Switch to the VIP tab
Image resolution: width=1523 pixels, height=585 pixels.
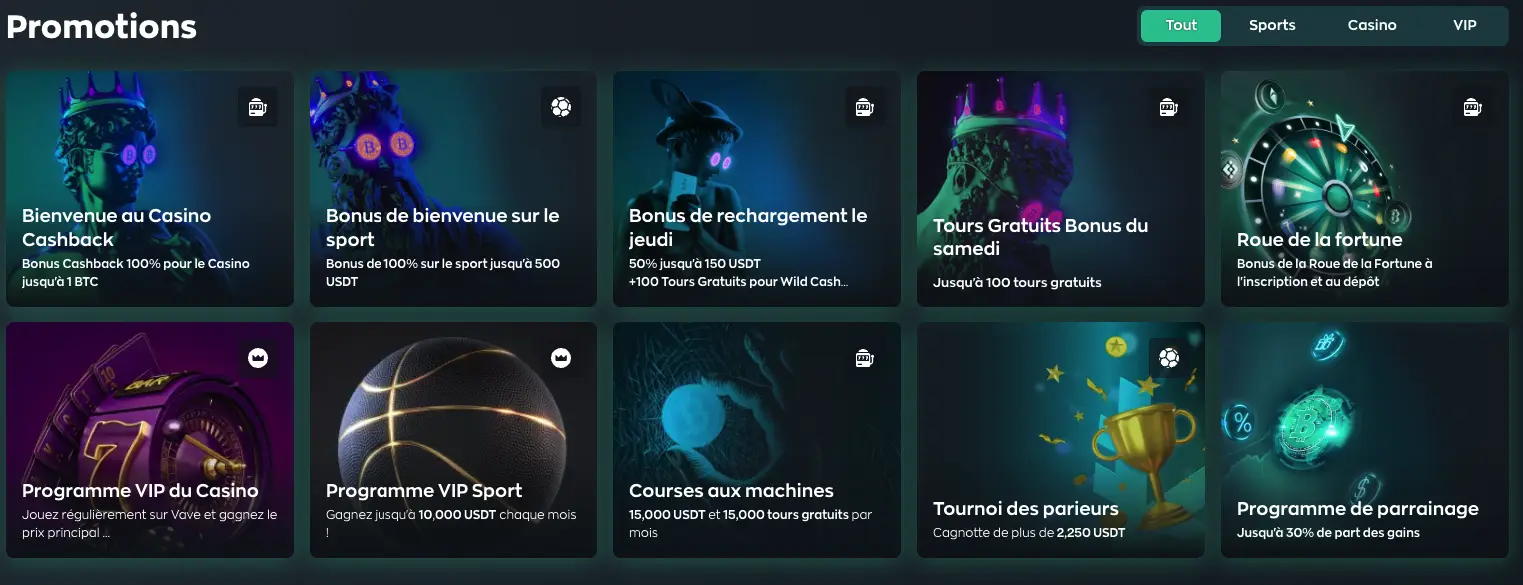coord(1464,26)
